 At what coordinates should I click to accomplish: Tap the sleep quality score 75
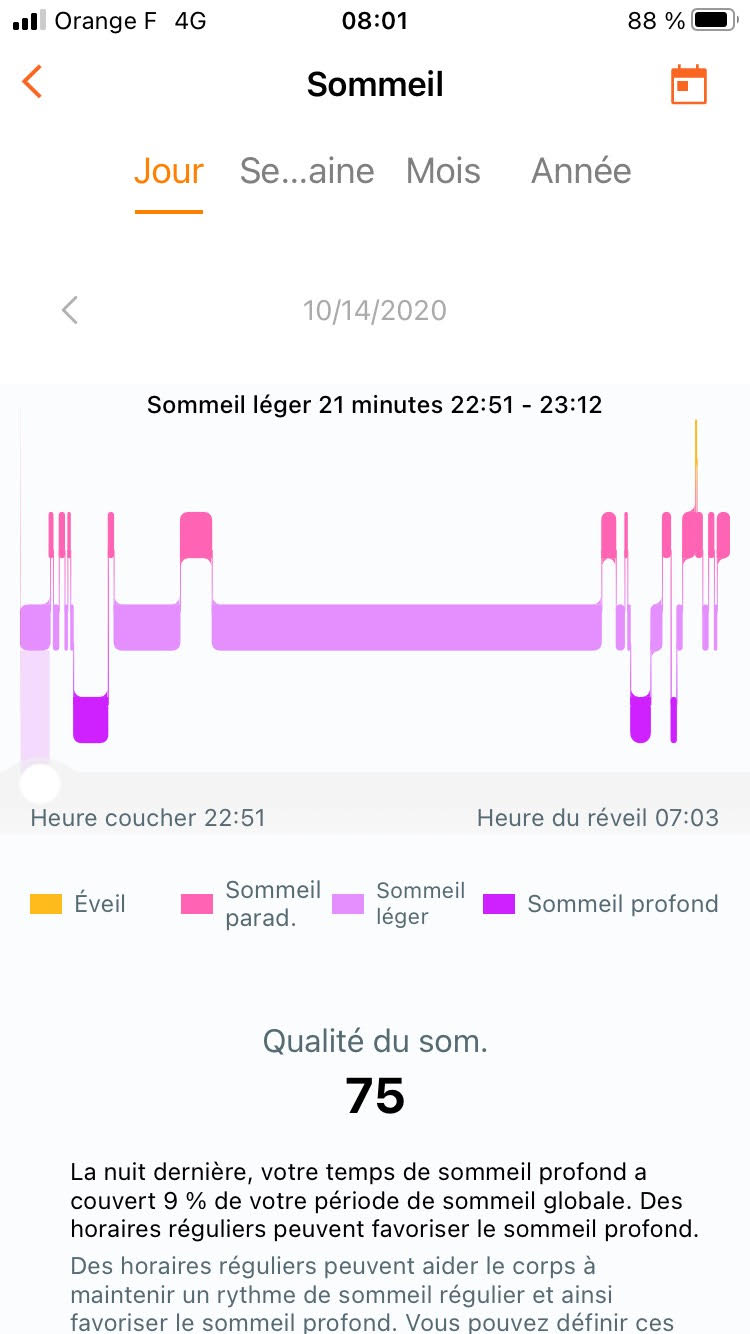point(375,1097)
